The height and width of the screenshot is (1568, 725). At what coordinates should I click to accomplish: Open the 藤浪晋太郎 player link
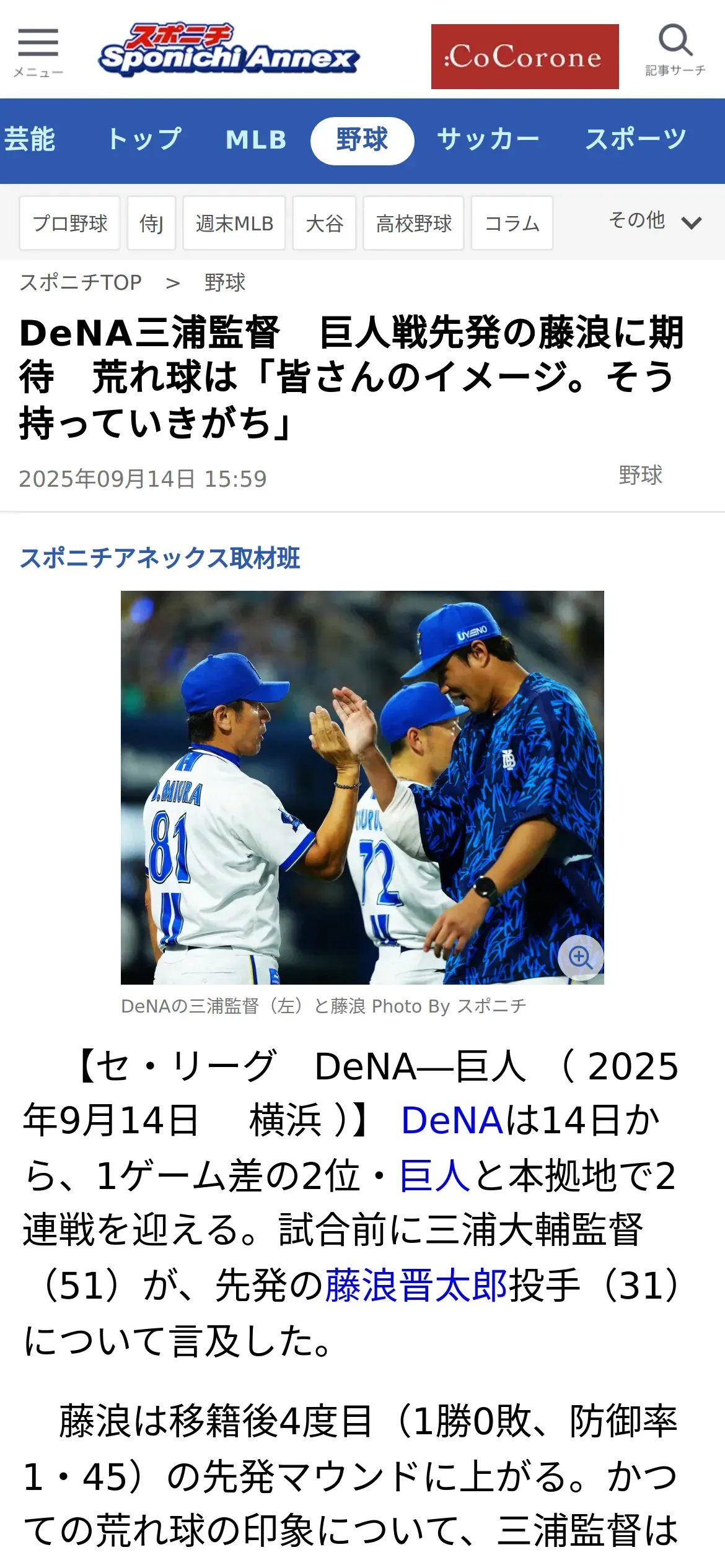tap(416, 1284)
